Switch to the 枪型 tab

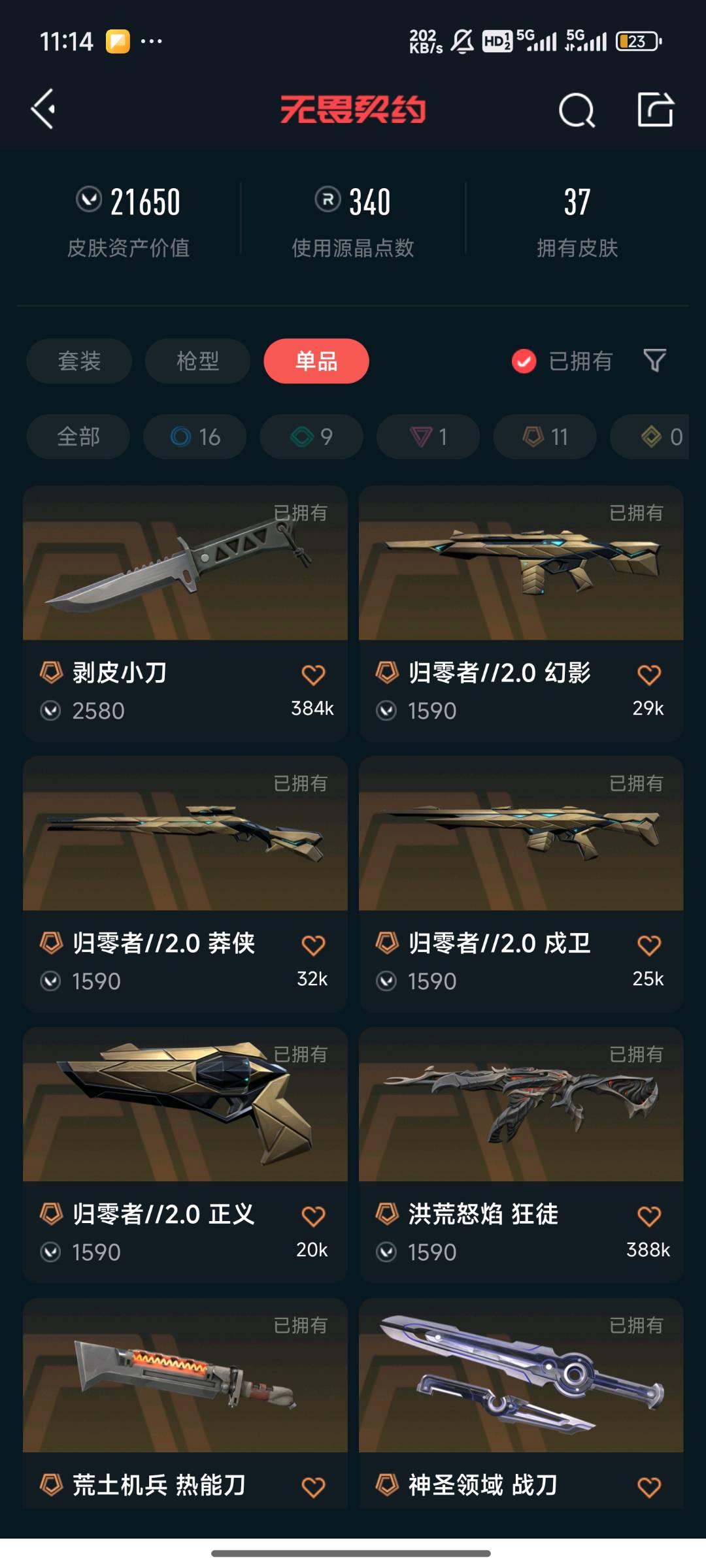pyautogui.click(x=197, y=361)
